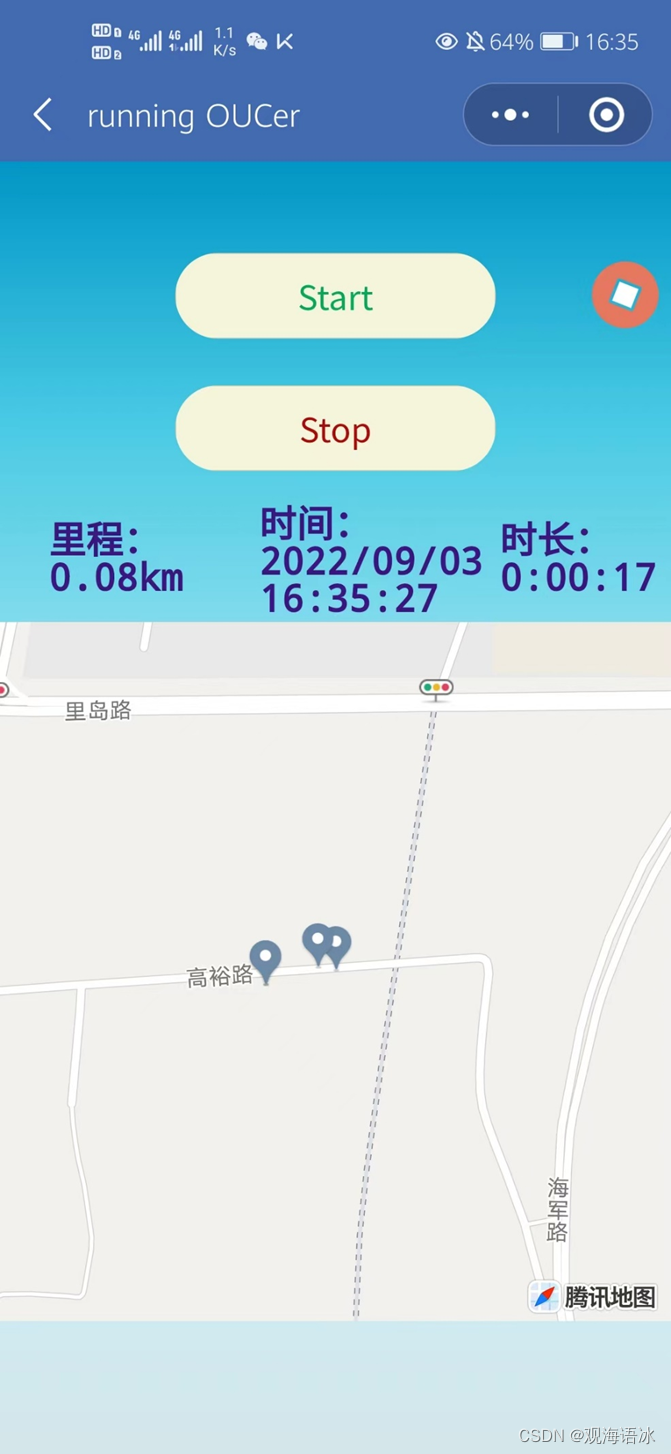This screenshot has width=671, height=1454.
Task: Tap the Start button to begin running
Action: click(335, 296)
